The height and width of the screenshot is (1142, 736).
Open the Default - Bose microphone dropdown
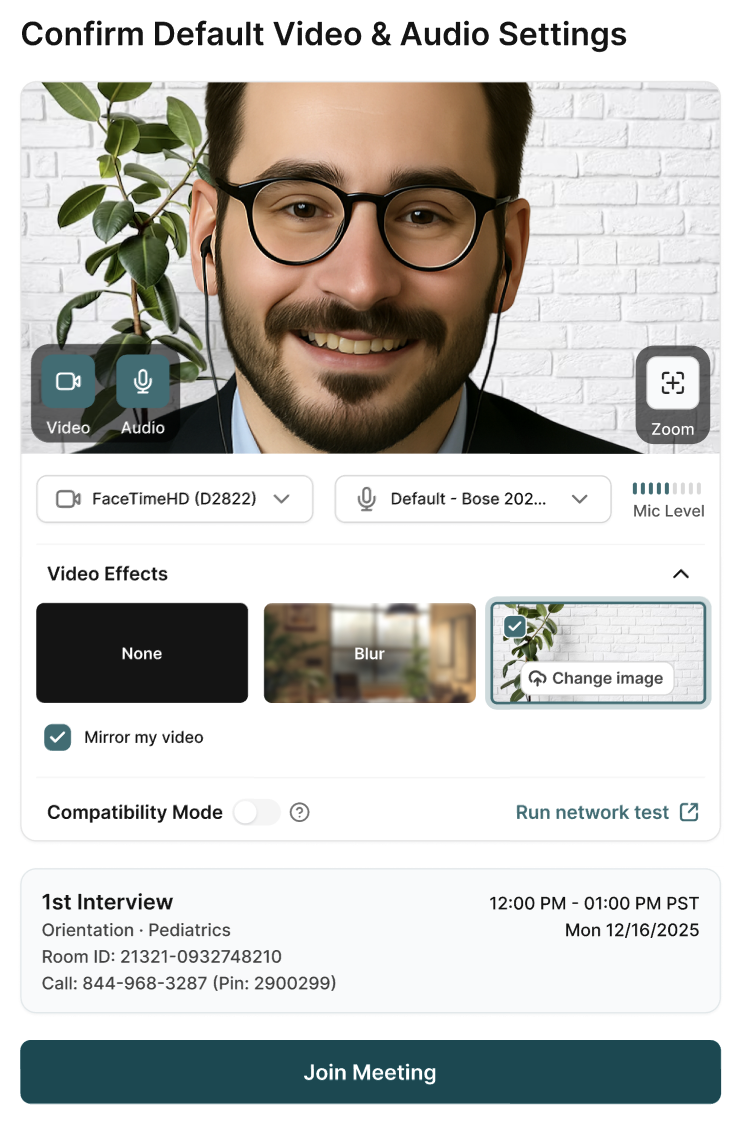pos(472,498)
